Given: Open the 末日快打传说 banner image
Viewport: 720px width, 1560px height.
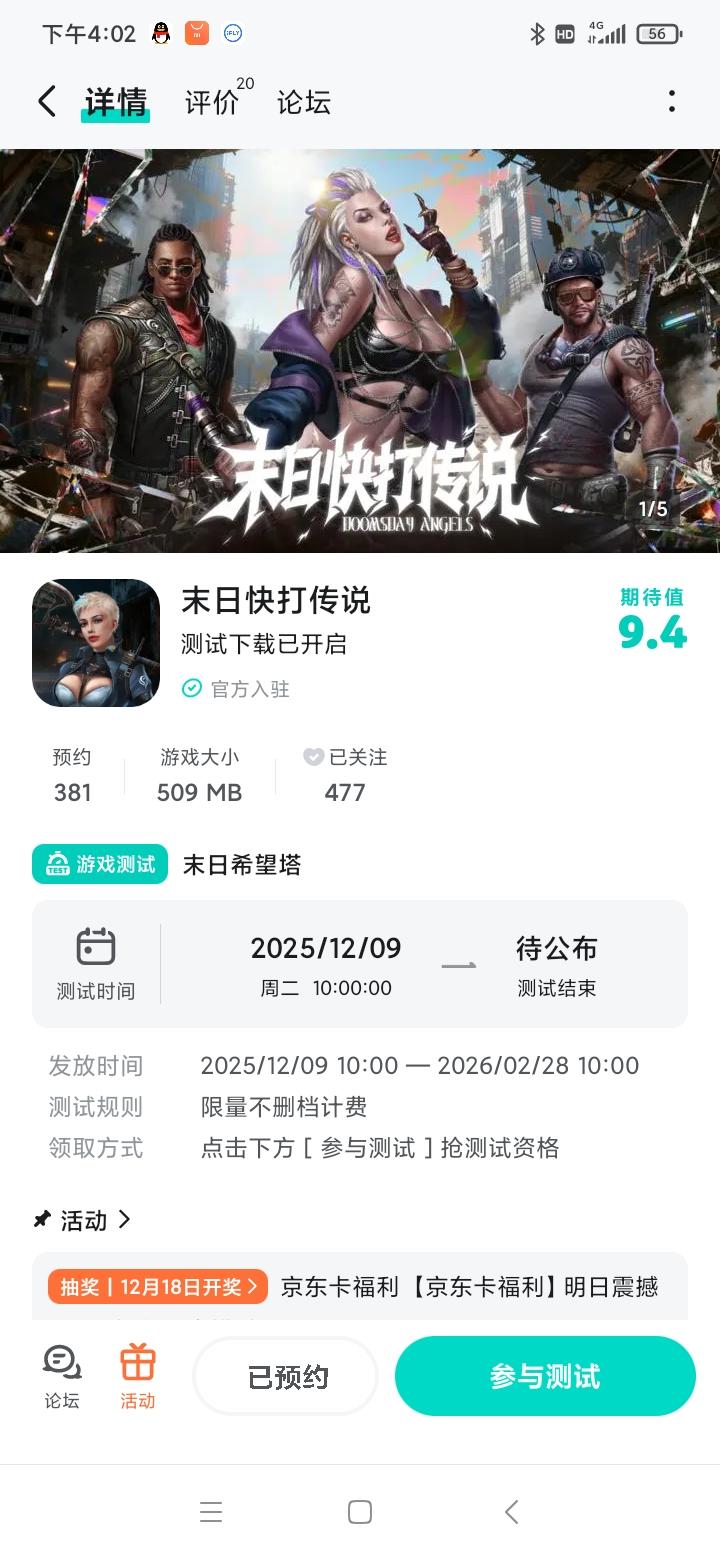Looking at the screenshot, I should pos(360,350).
